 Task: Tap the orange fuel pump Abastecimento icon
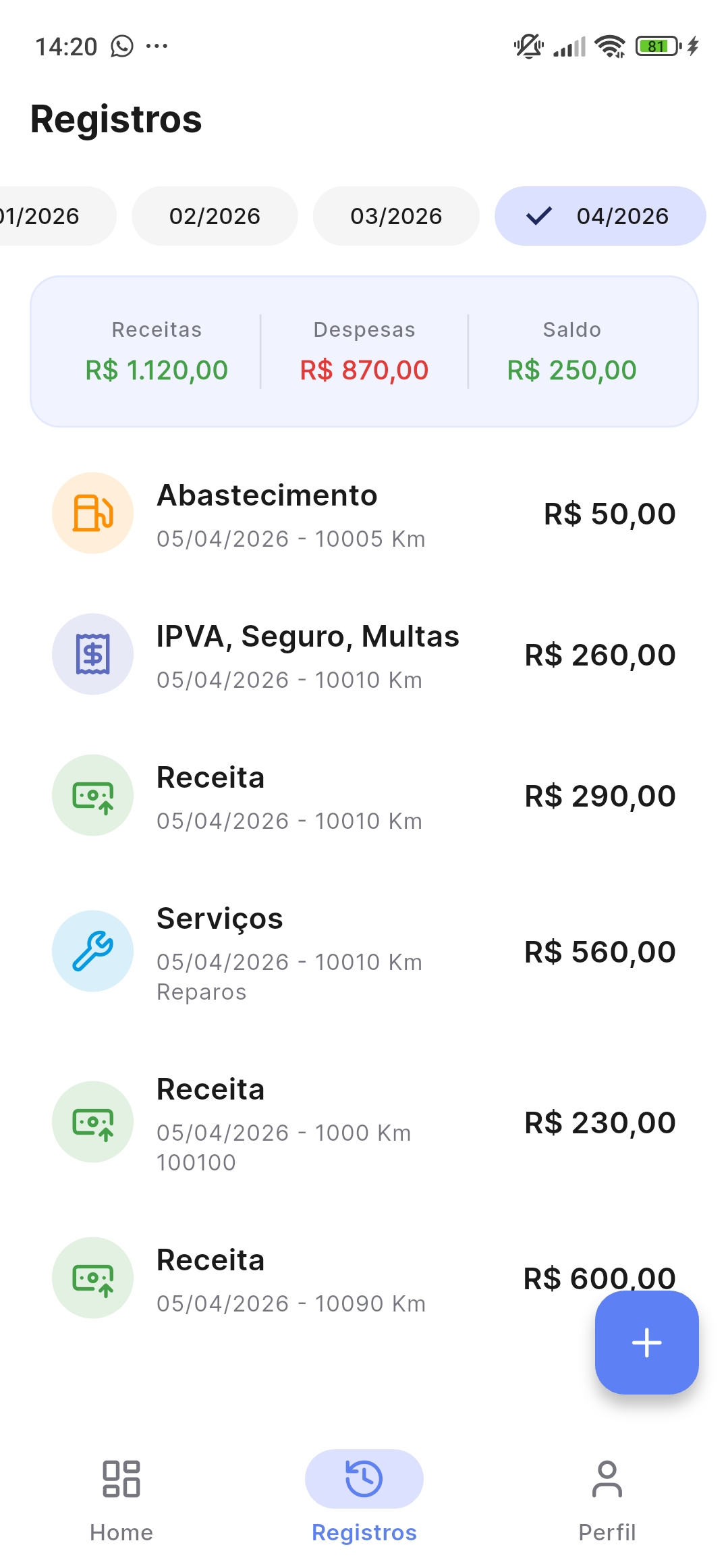click(x=92, y=513)
